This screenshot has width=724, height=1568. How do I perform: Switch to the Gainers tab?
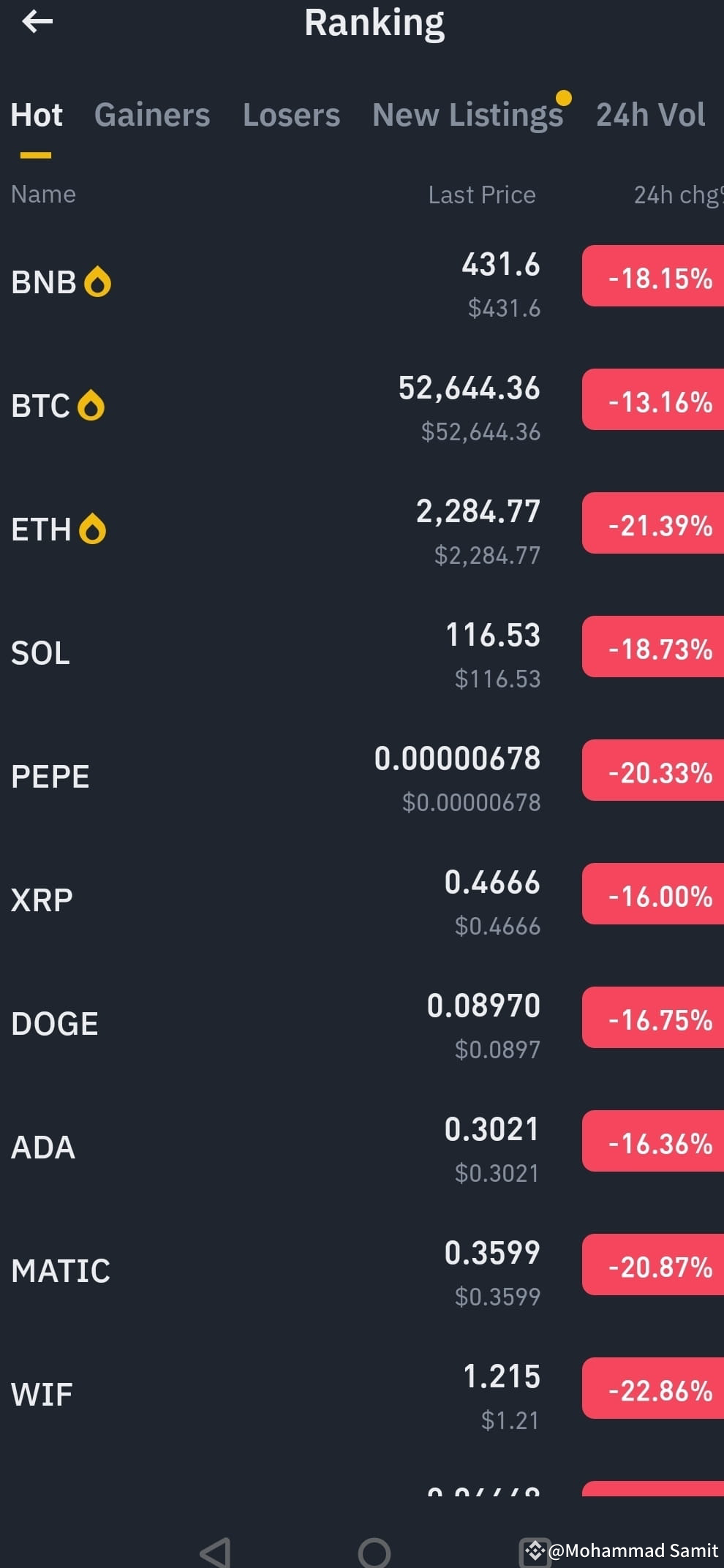[152, 115]
